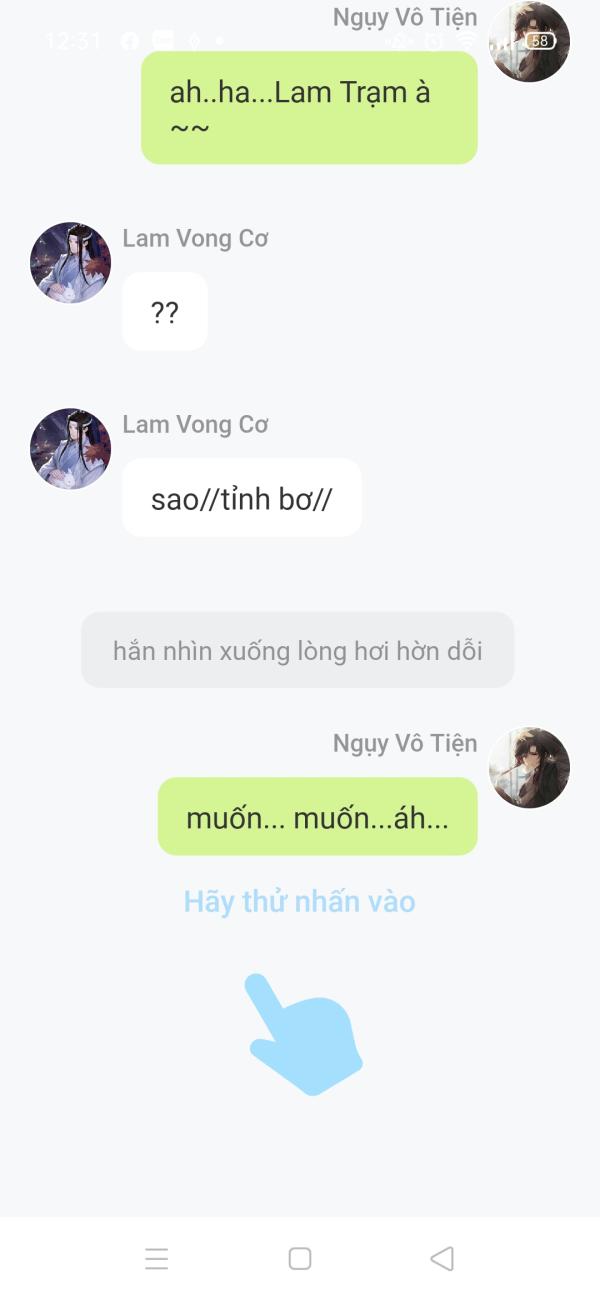Viewport: 600px width, 1300px height.
Task: Go back with the system back button
Action: [442, 1258]
